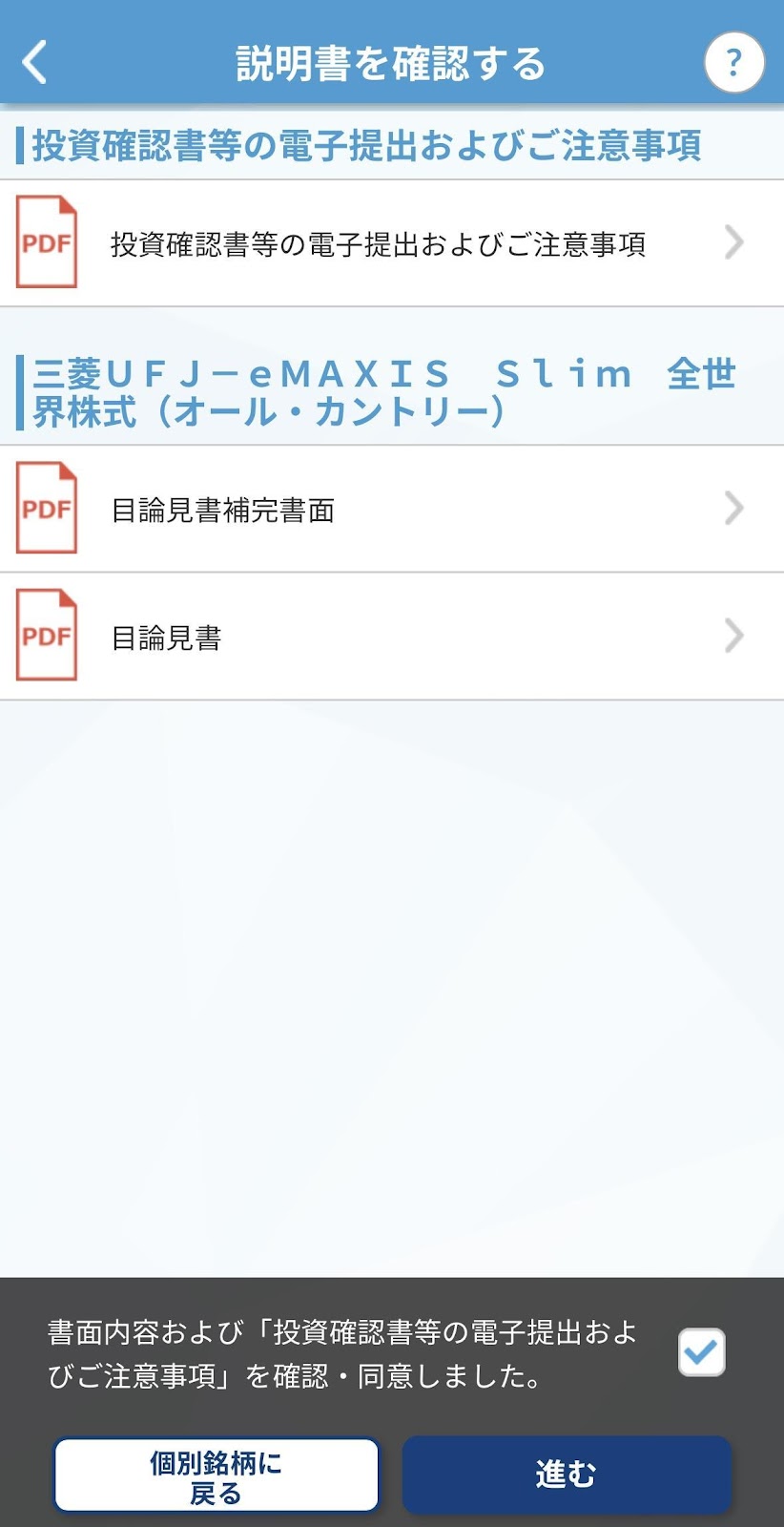Screen dimensions: 784x1527
Task: Tap the 進む button to proceed
Action: pyautogui.click(x=567, y=1475)
